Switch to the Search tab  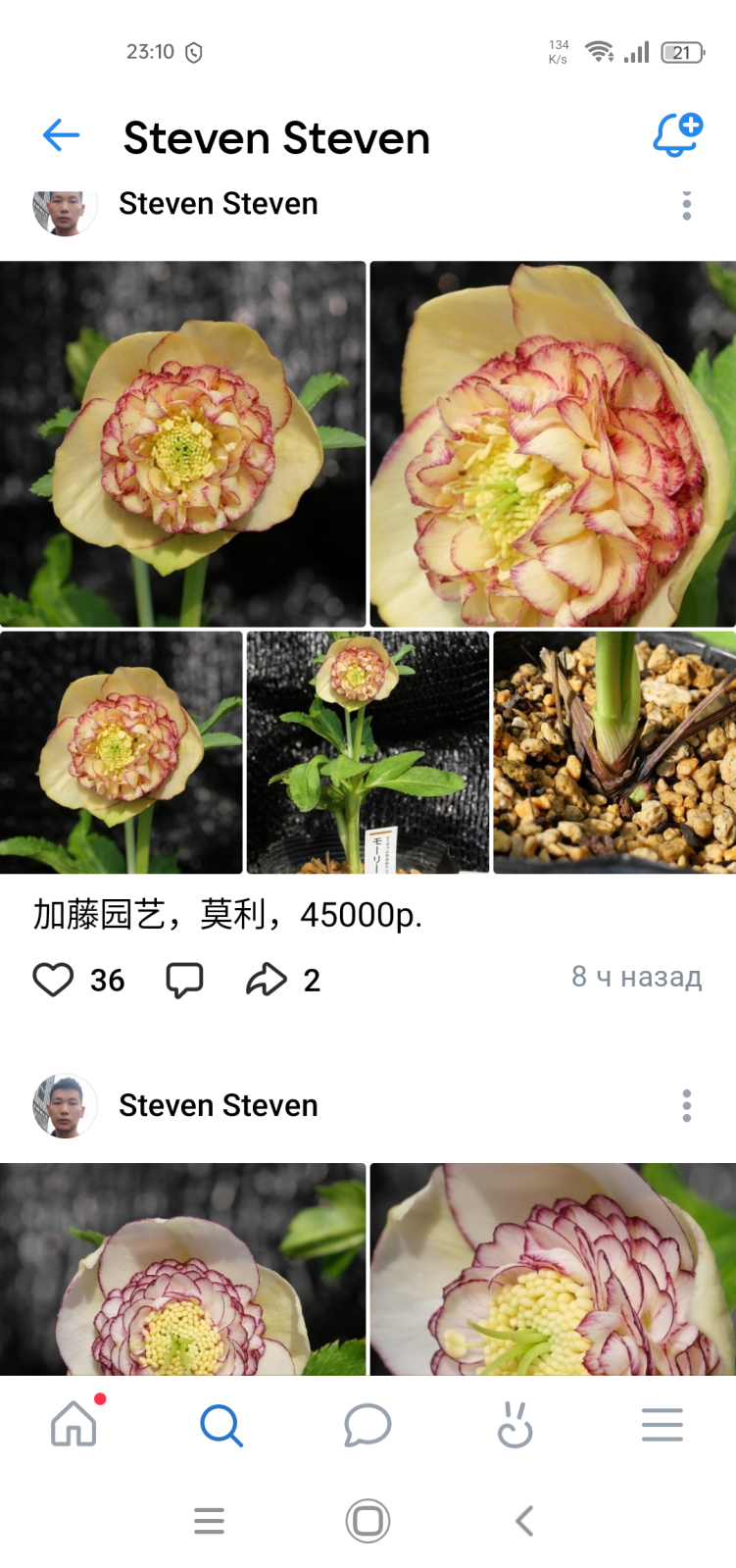click(x=221, y=1425)
